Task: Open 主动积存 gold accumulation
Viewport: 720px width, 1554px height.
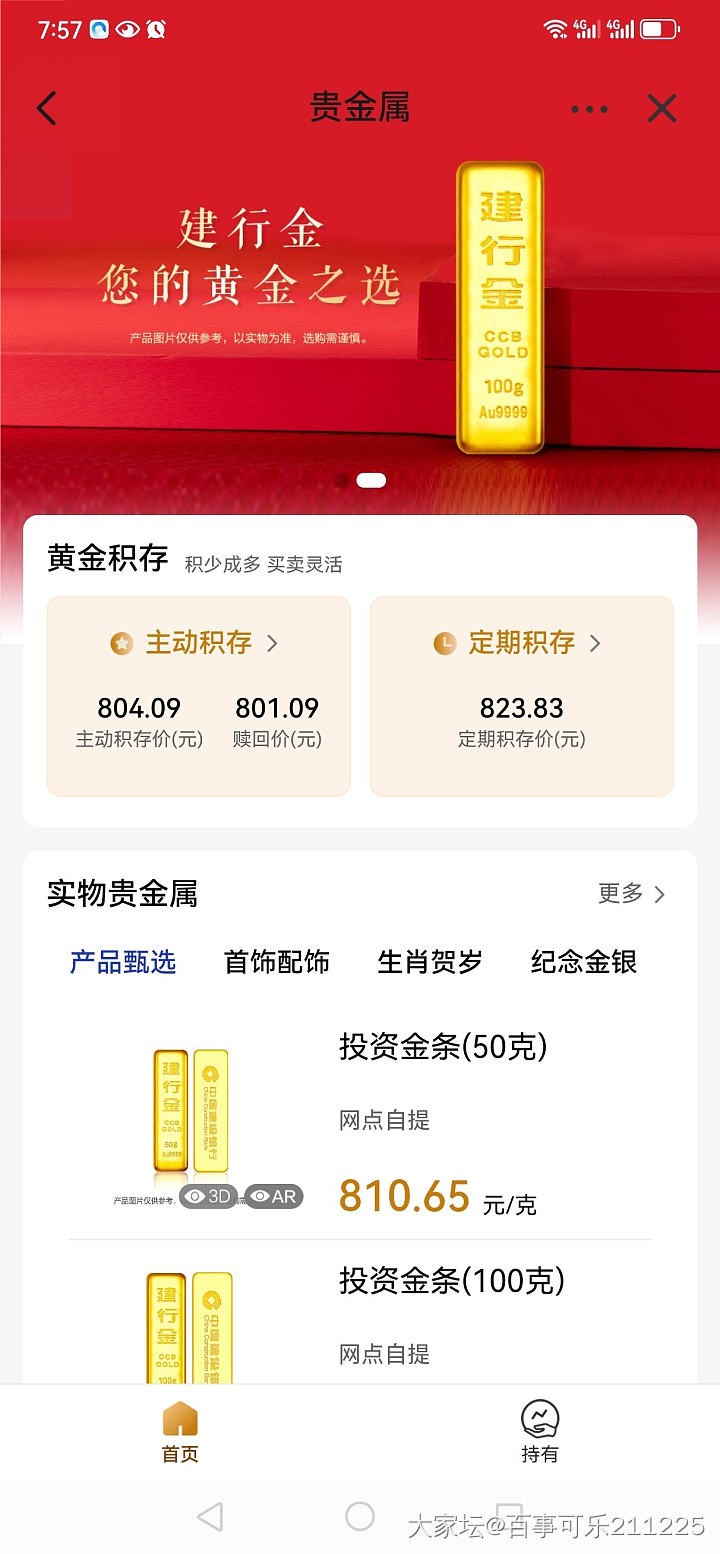Action: tap(199, 643)
